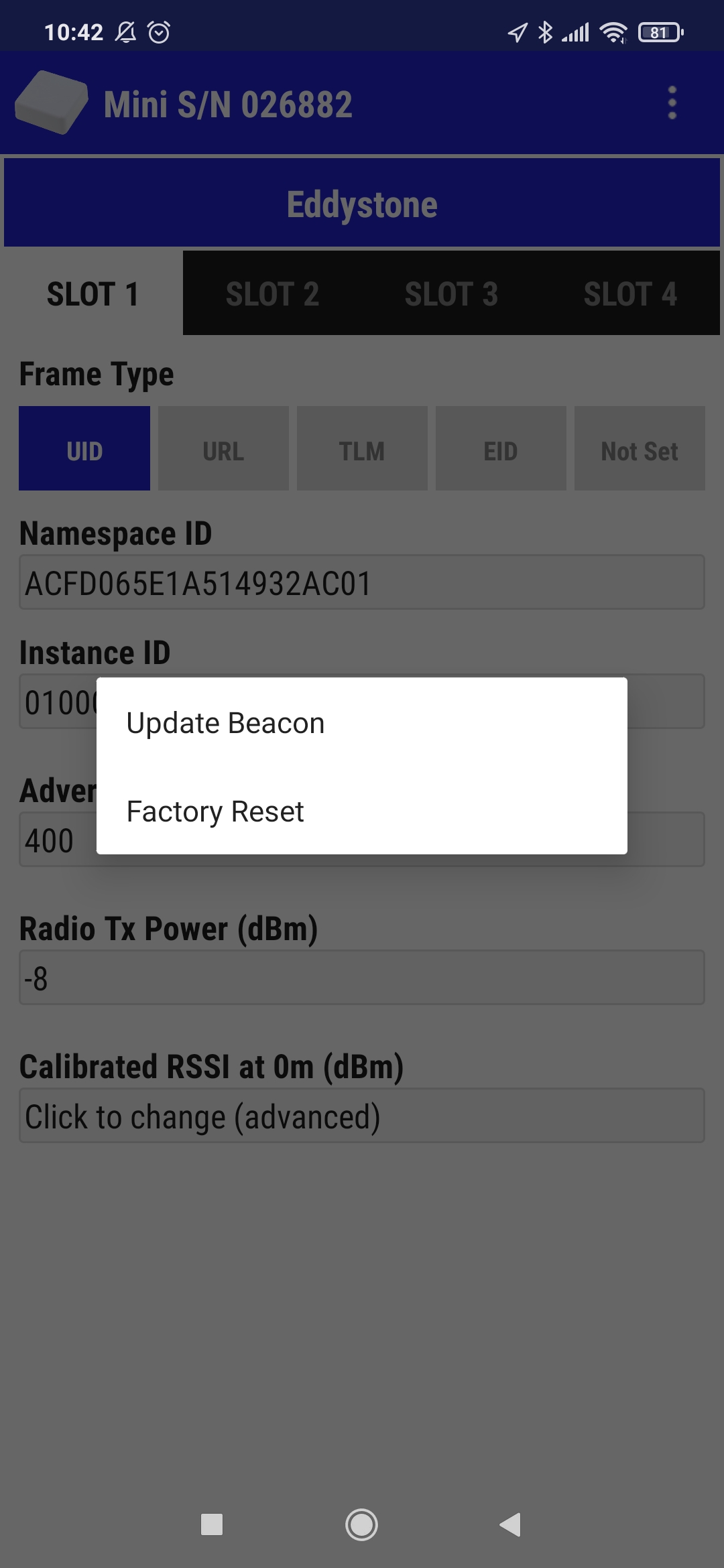
Task: Edit the Radio Tx Power field
Action: pos(362,978)
